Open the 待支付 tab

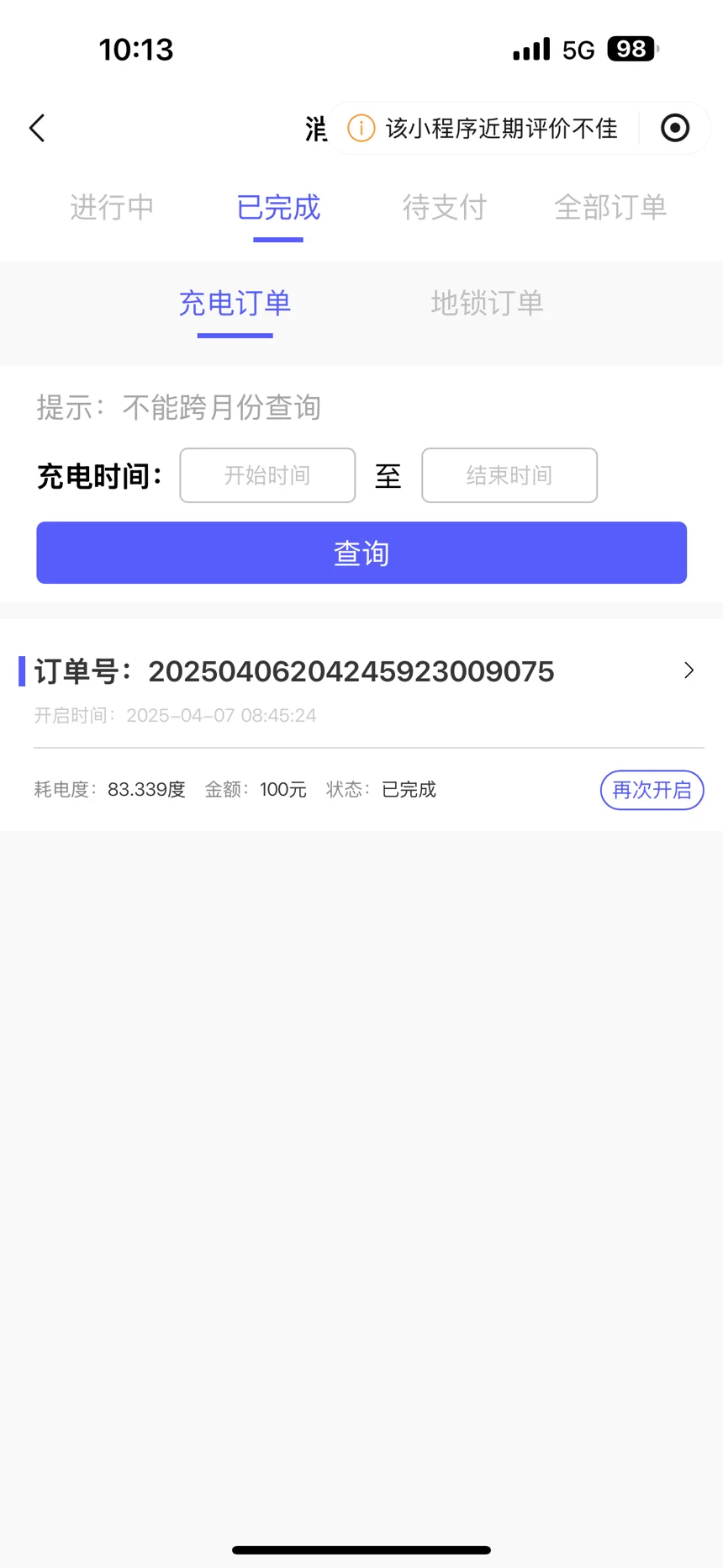tap(445, 208)
